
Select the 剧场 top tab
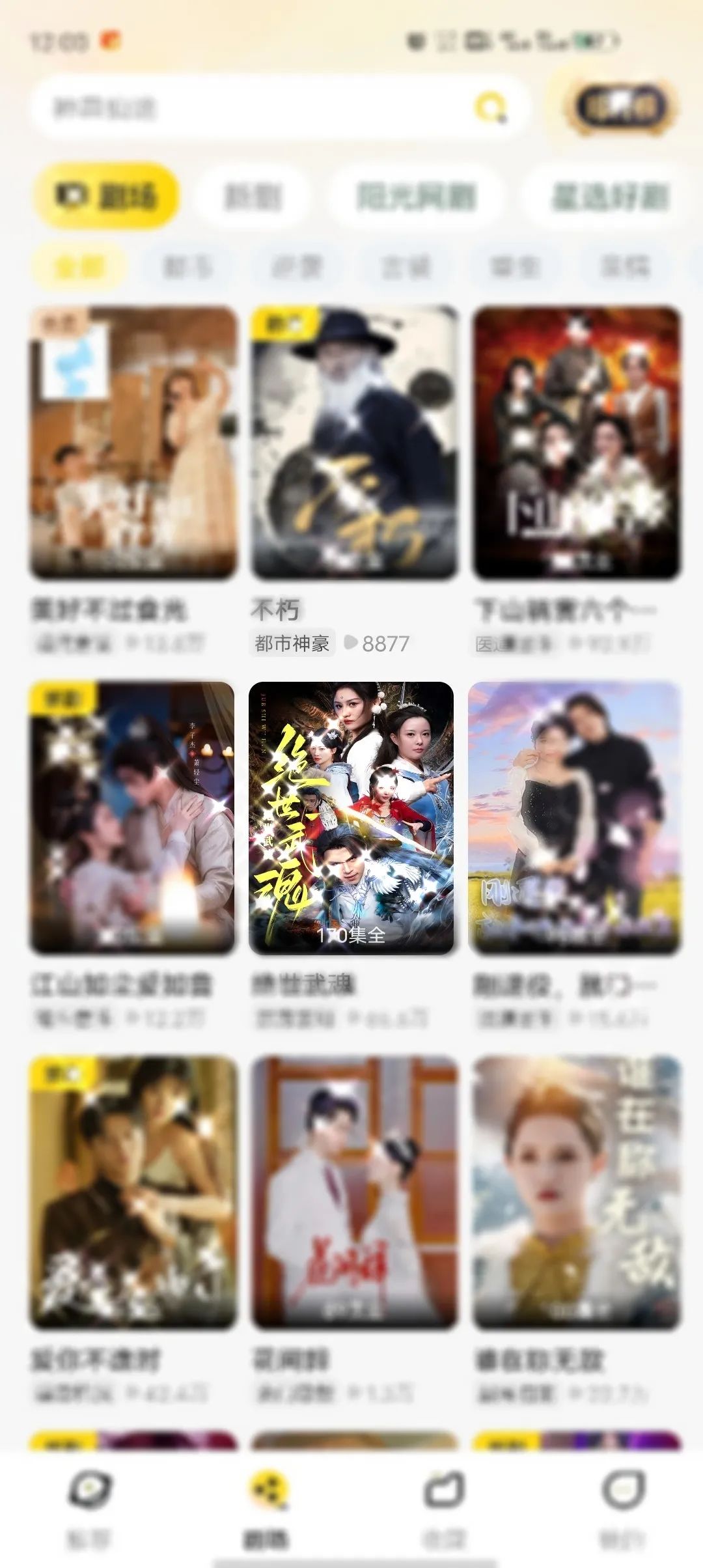tap(106, 196)
